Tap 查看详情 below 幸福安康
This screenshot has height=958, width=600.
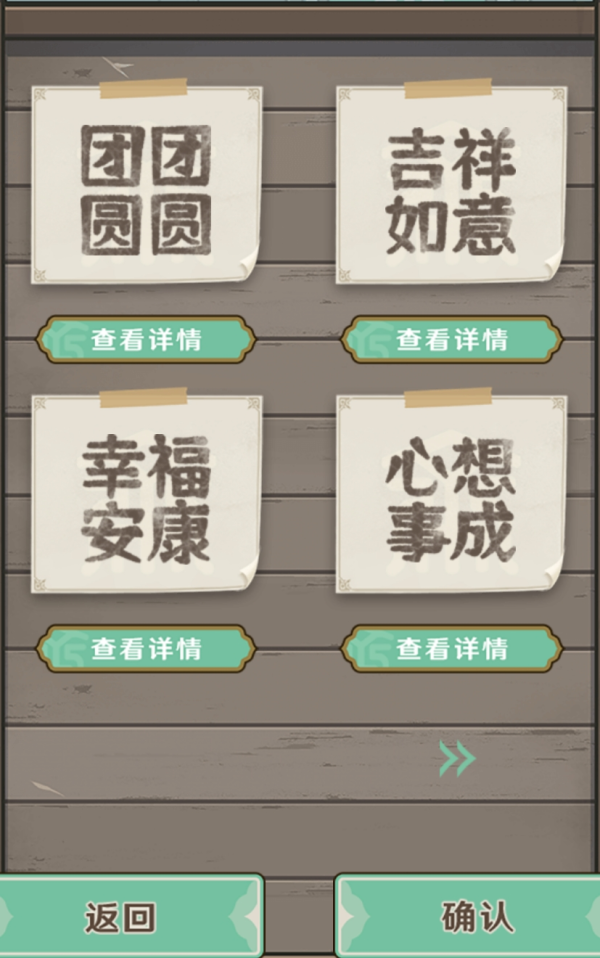[x=146, y=648]
